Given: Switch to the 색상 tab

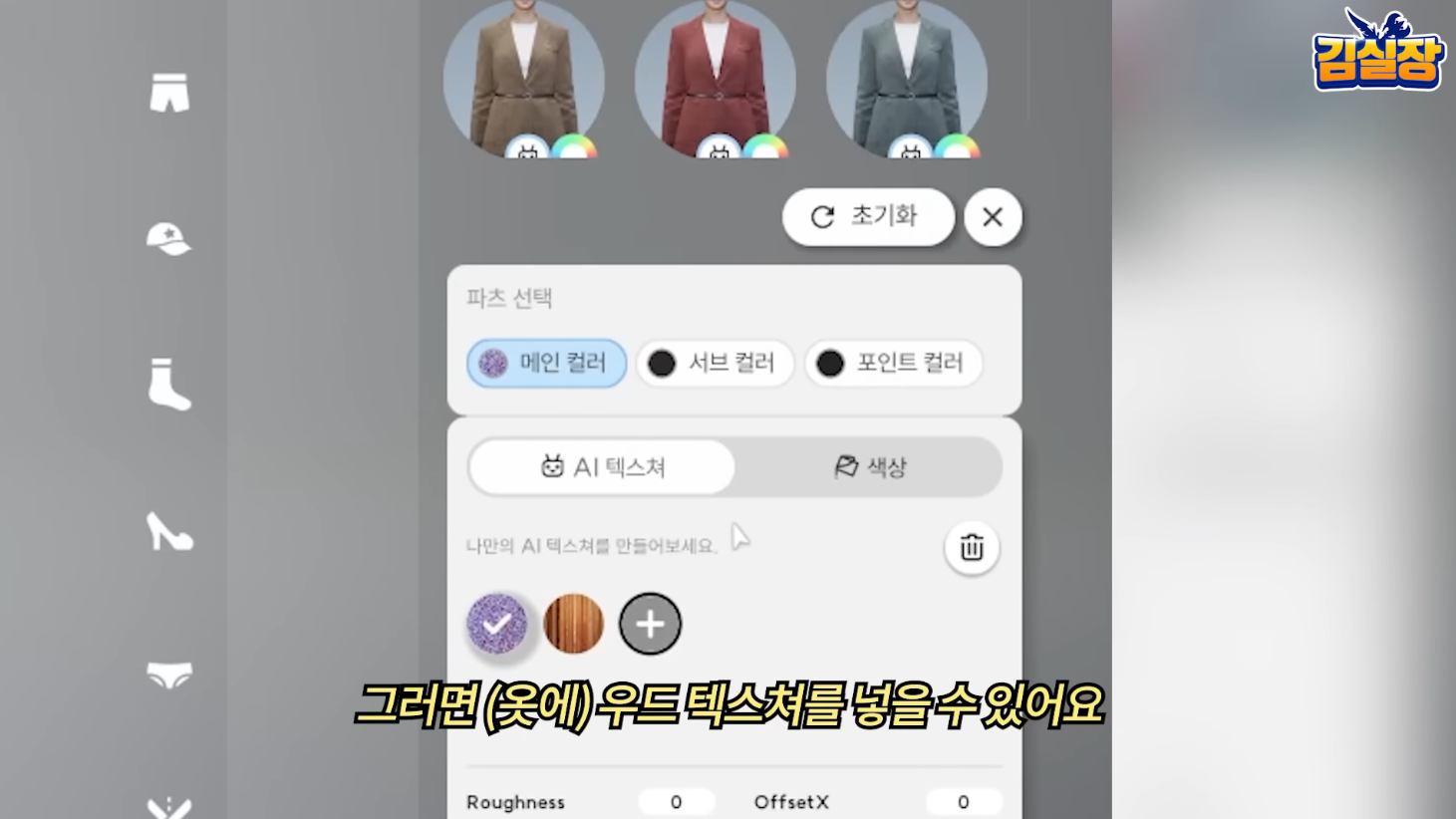Looking at the screenshot, I should tap(870, 467).
